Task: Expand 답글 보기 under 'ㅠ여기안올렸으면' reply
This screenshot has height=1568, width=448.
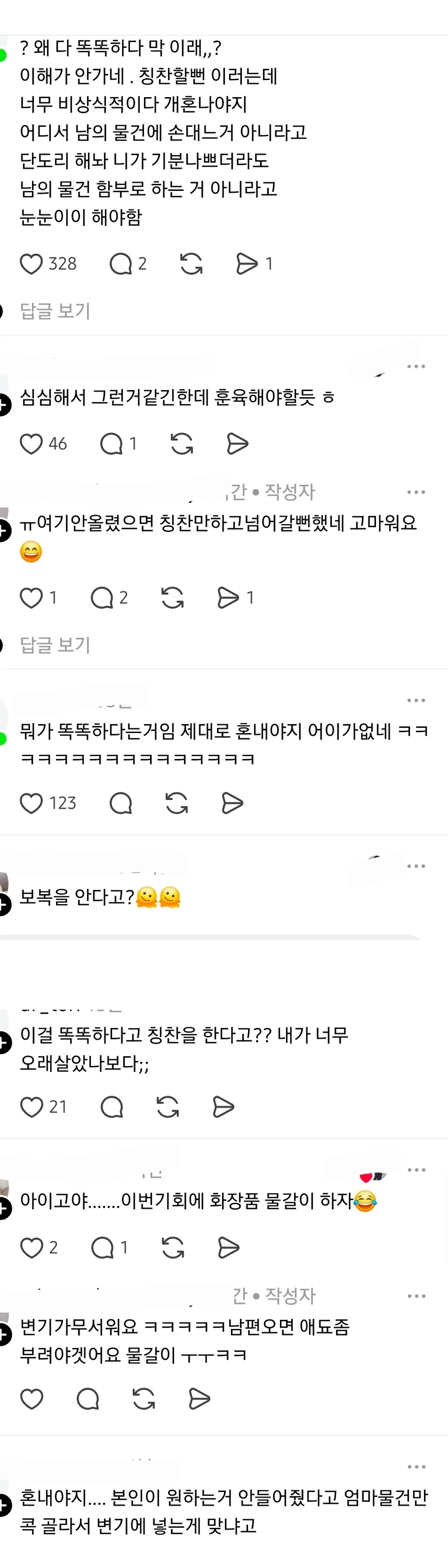Action: click(55, 645)
